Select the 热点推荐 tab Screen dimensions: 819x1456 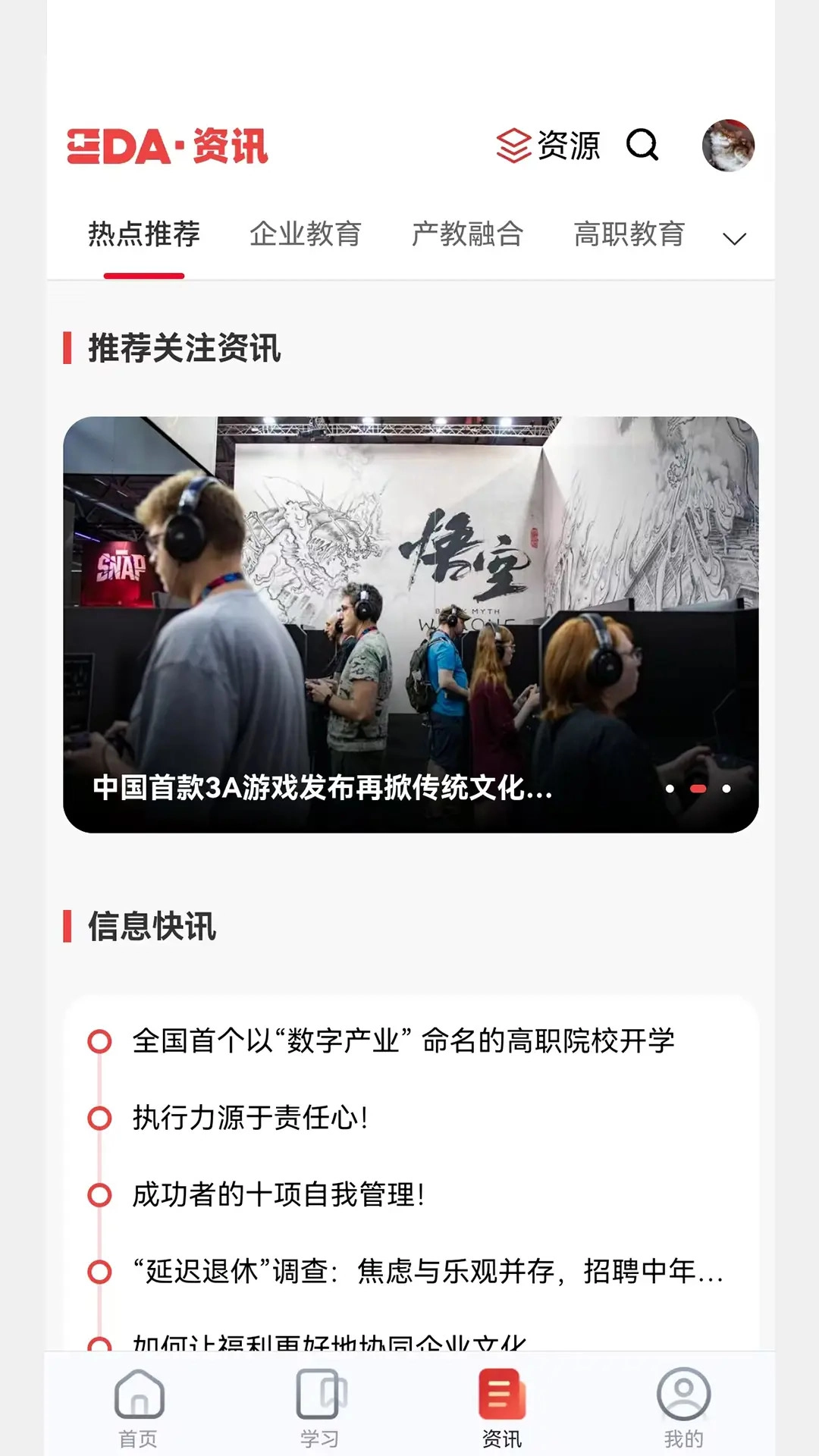coord(144,234)
